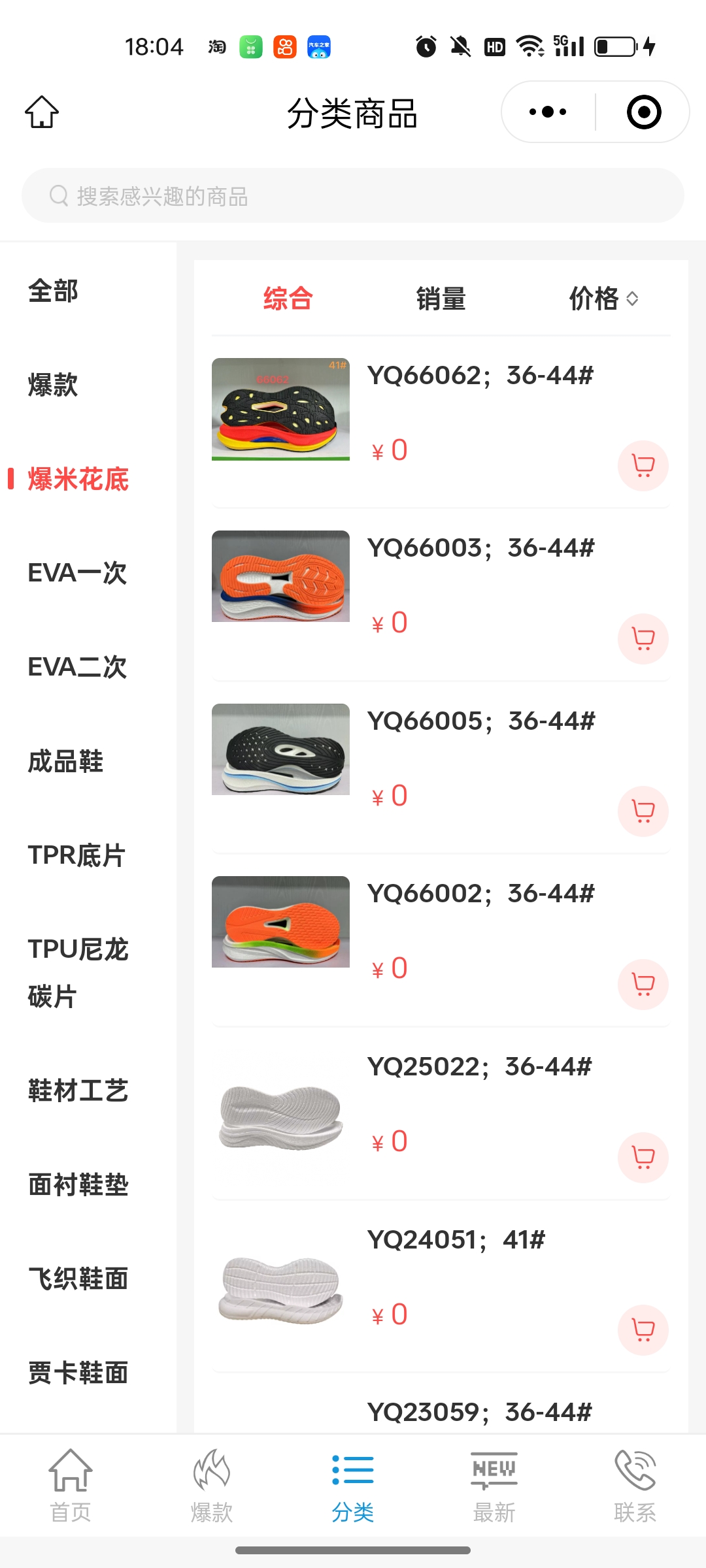
Task: Select the 全部 category
Action: click(x=54, y=291)
